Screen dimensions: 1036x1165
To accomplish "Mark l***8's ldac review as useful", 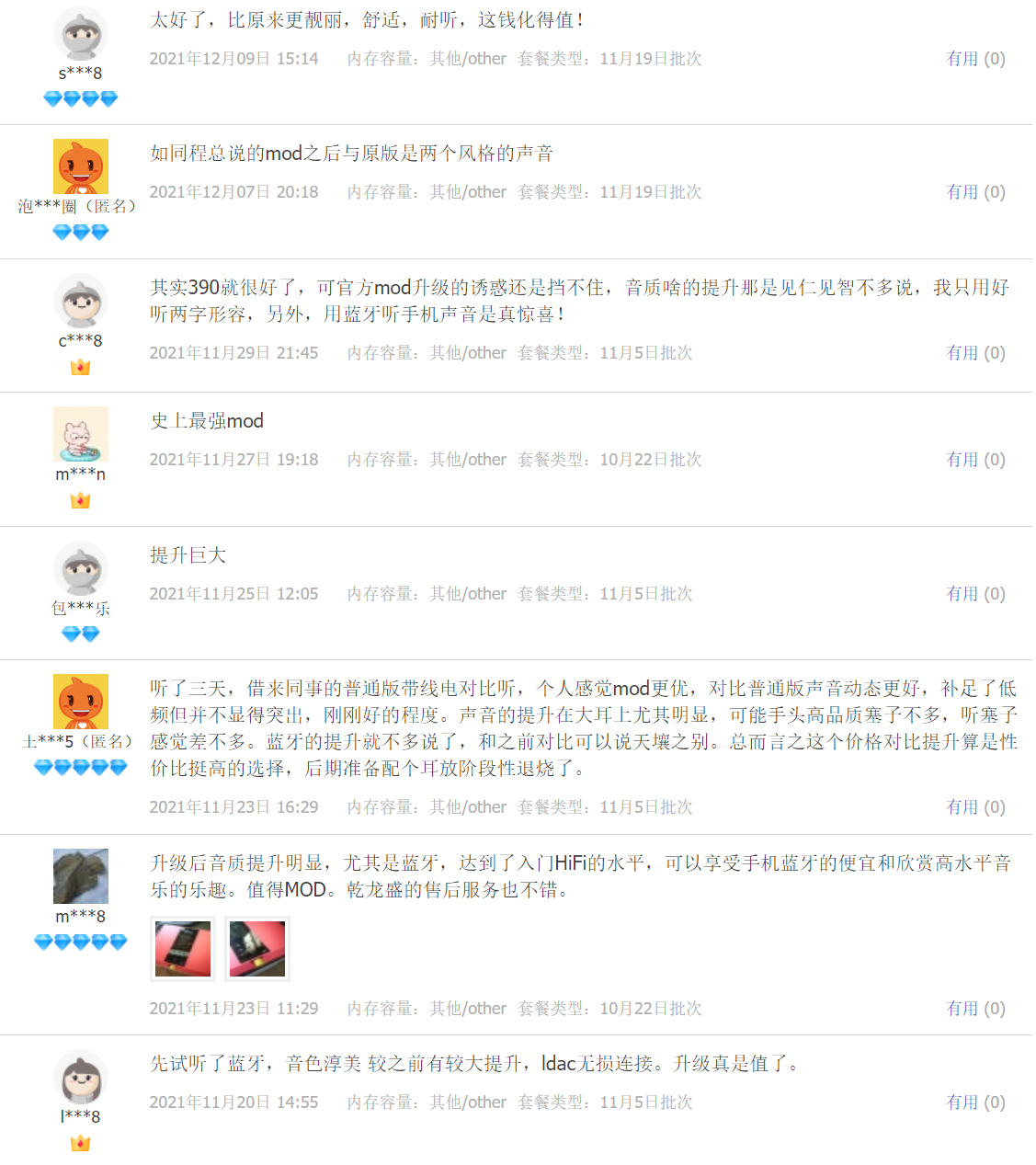I will [974, 1102].
